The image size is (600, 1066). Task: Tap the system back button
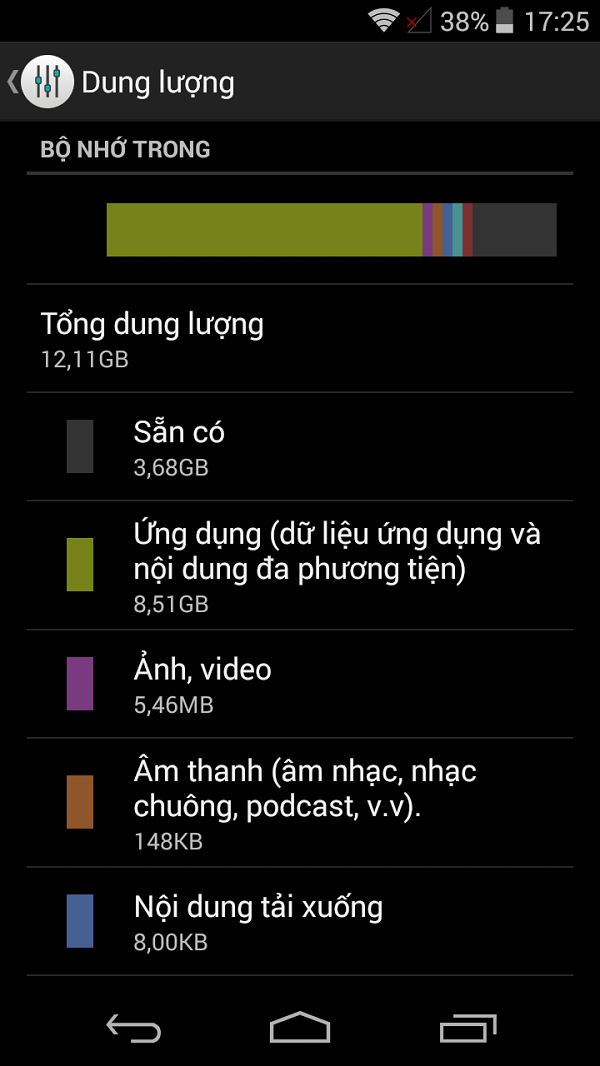point(133,1027)
